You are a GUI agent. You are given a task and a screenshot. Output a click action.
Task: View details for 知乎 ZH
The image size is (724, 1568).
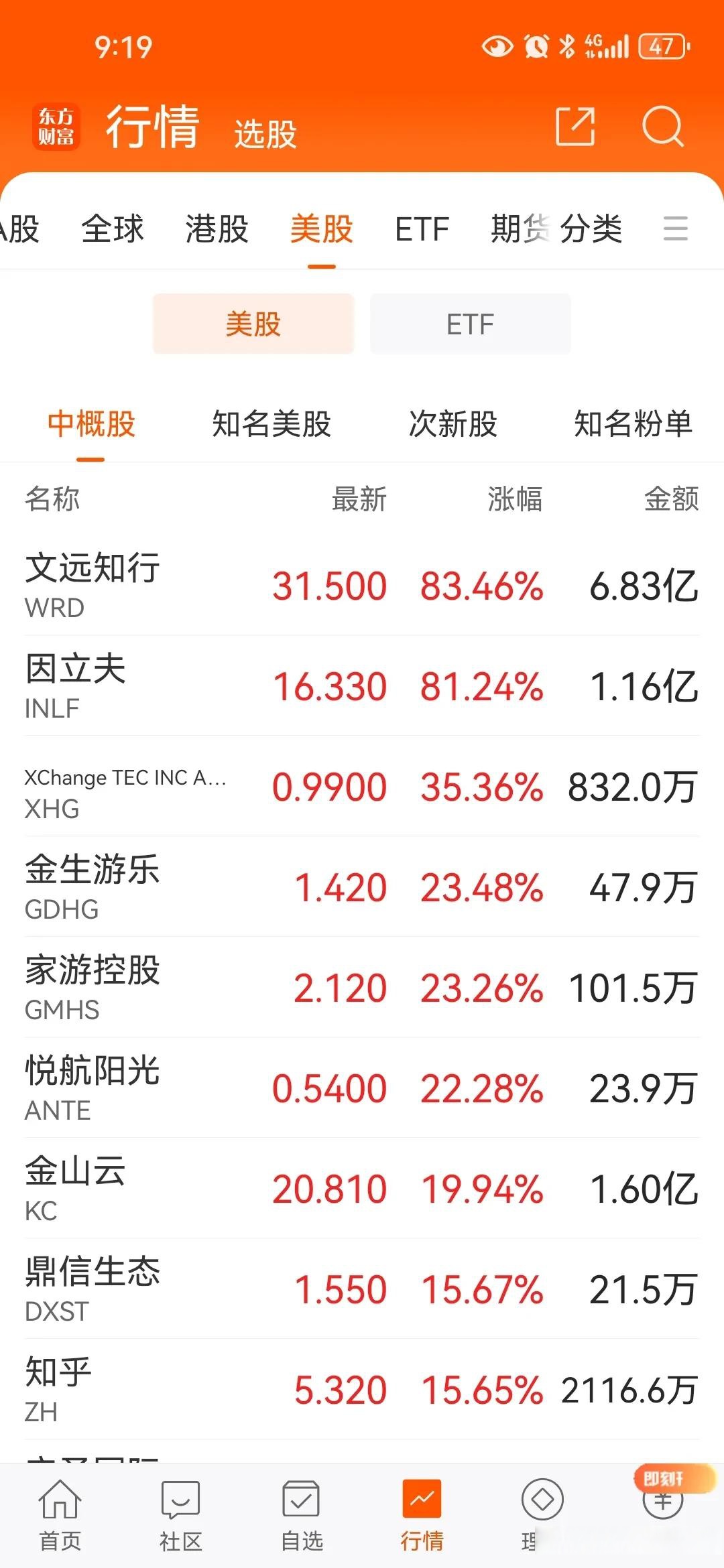pyautogui.click(x=362, y=1390)
